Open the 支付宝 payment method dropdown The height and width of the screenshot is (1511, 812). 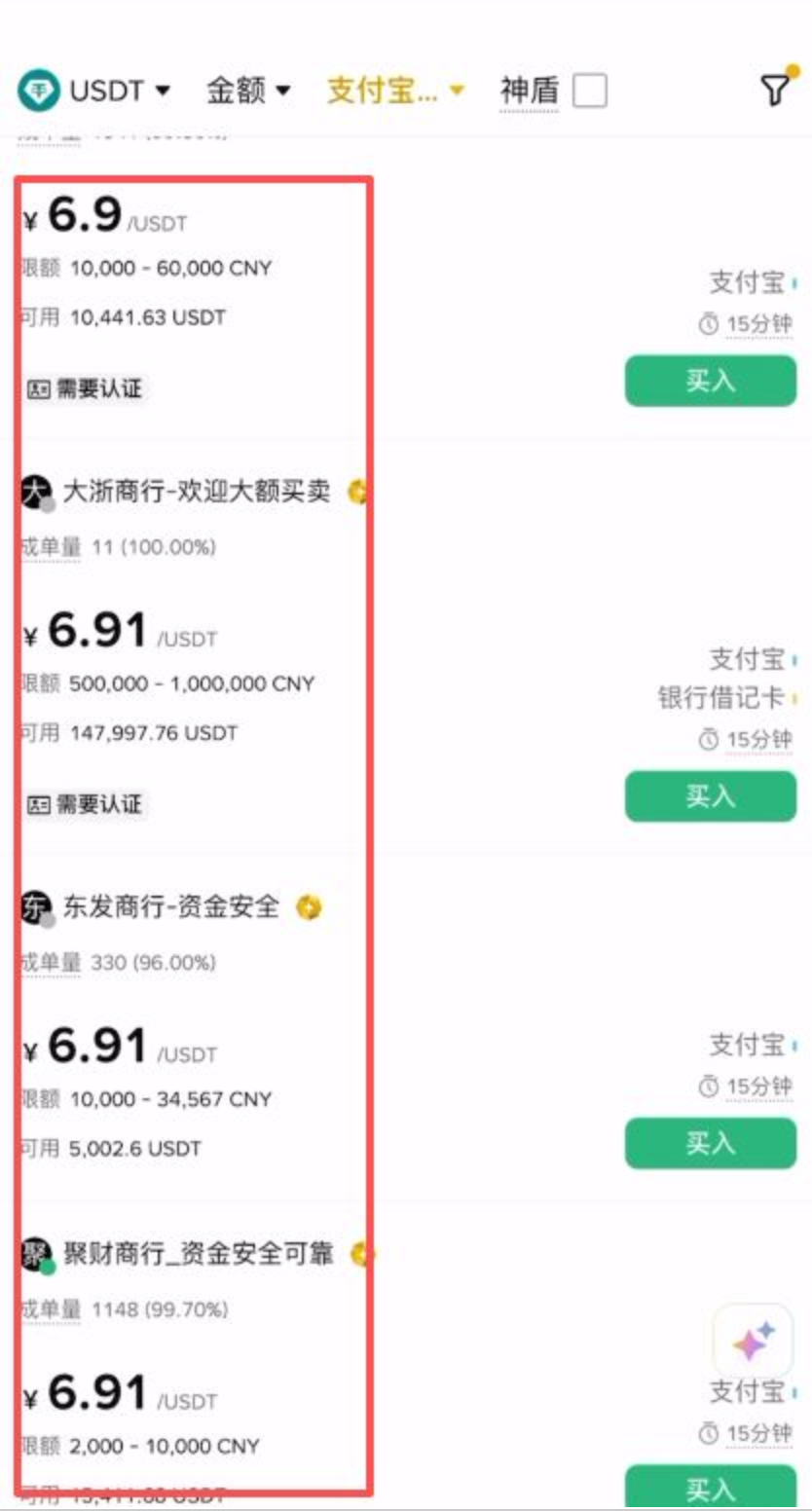(x=395, y=92)
